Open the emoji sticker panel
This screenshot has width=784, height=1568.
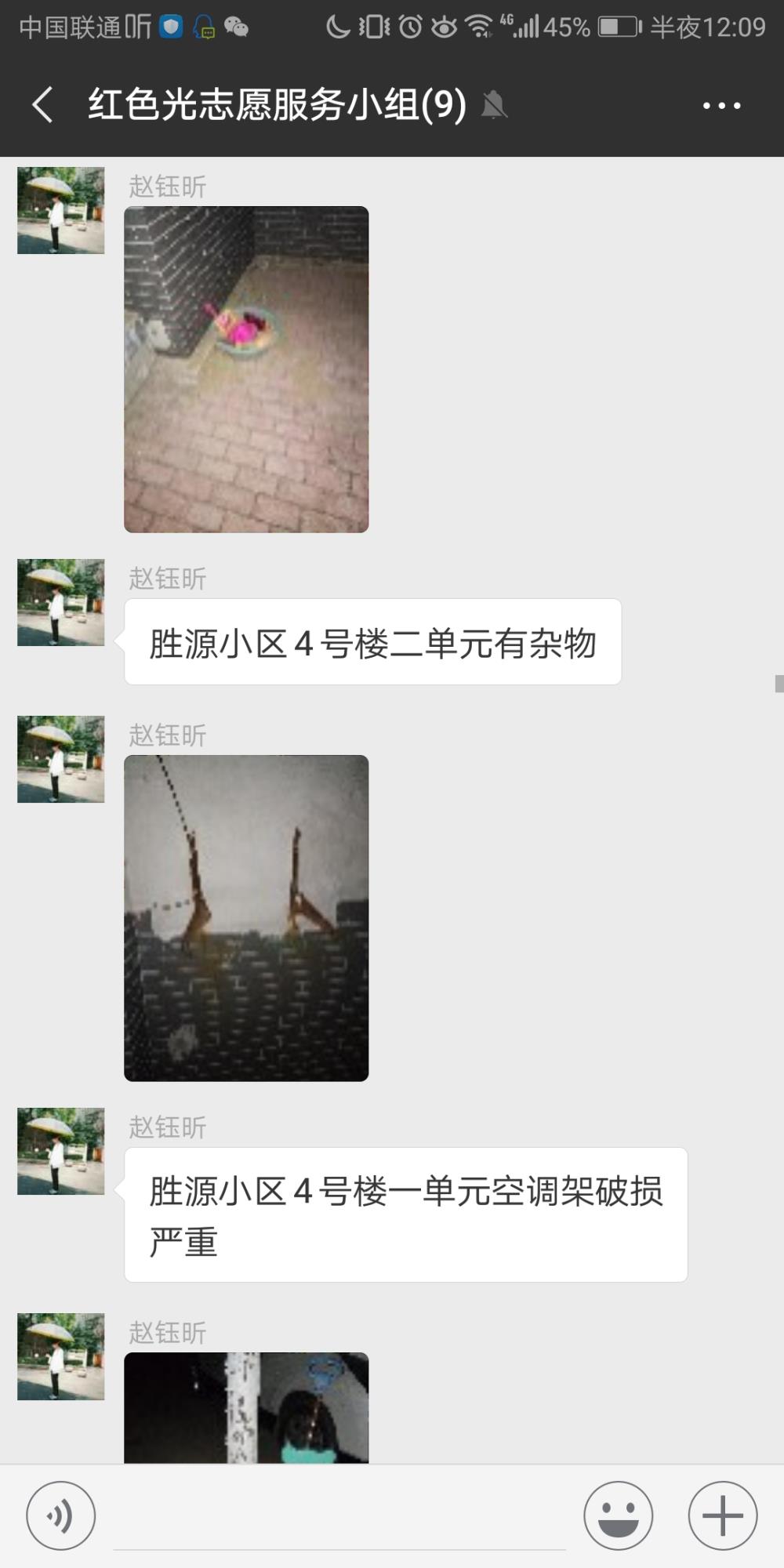pos(618,1515)
